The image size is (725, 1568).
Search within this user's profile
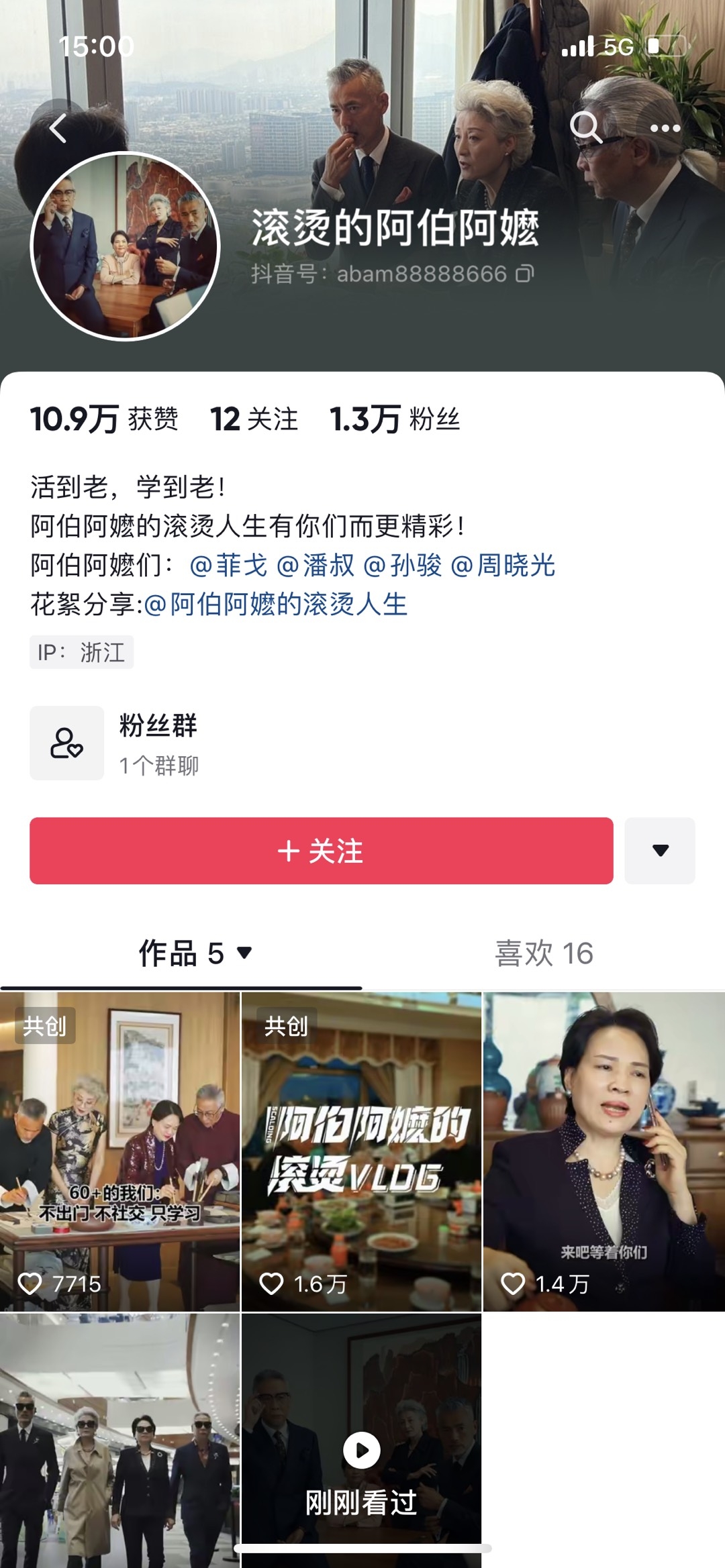[585, 126]
